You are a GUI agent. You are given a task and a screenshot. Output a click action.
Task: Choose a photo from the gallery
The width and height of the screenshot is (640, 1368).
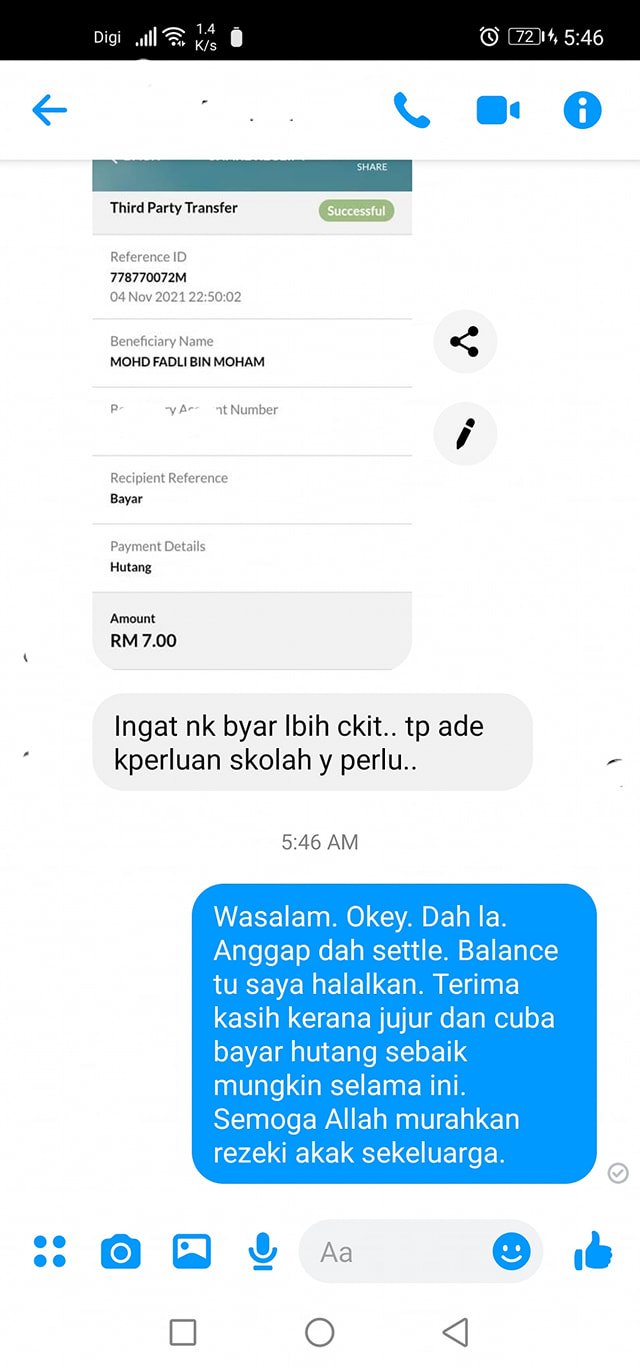click(x=191, y=1251)
